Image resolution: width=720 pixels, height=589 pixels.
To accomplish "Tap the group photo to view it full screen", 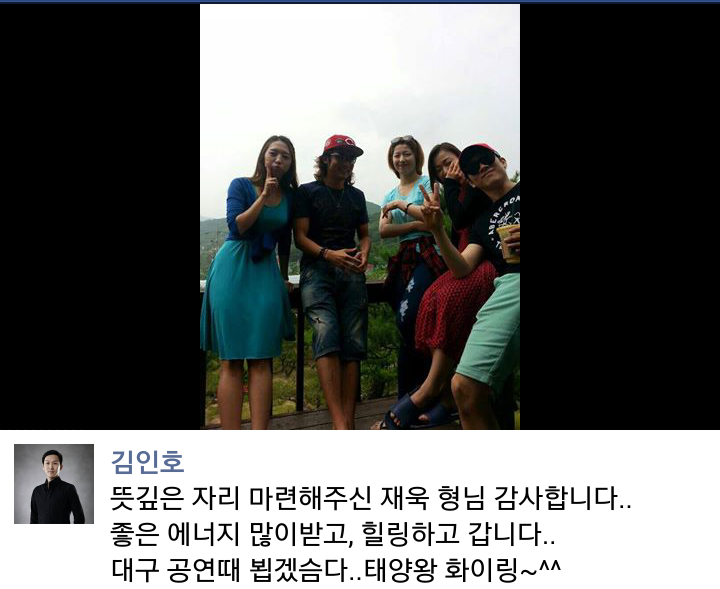I will tap(360, 217).
